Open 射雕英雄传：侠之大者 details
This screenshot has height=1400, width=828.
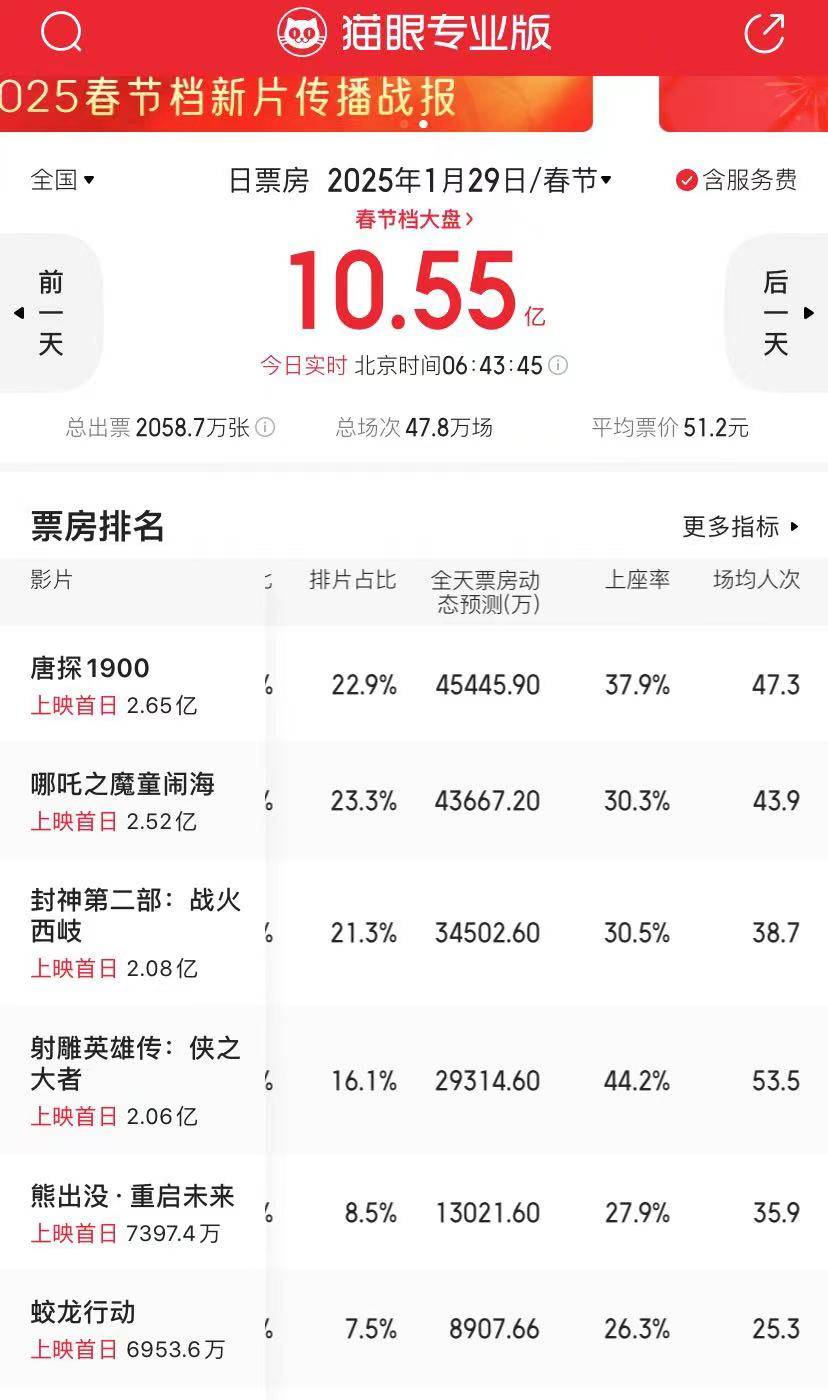(x=132, y=1080)
